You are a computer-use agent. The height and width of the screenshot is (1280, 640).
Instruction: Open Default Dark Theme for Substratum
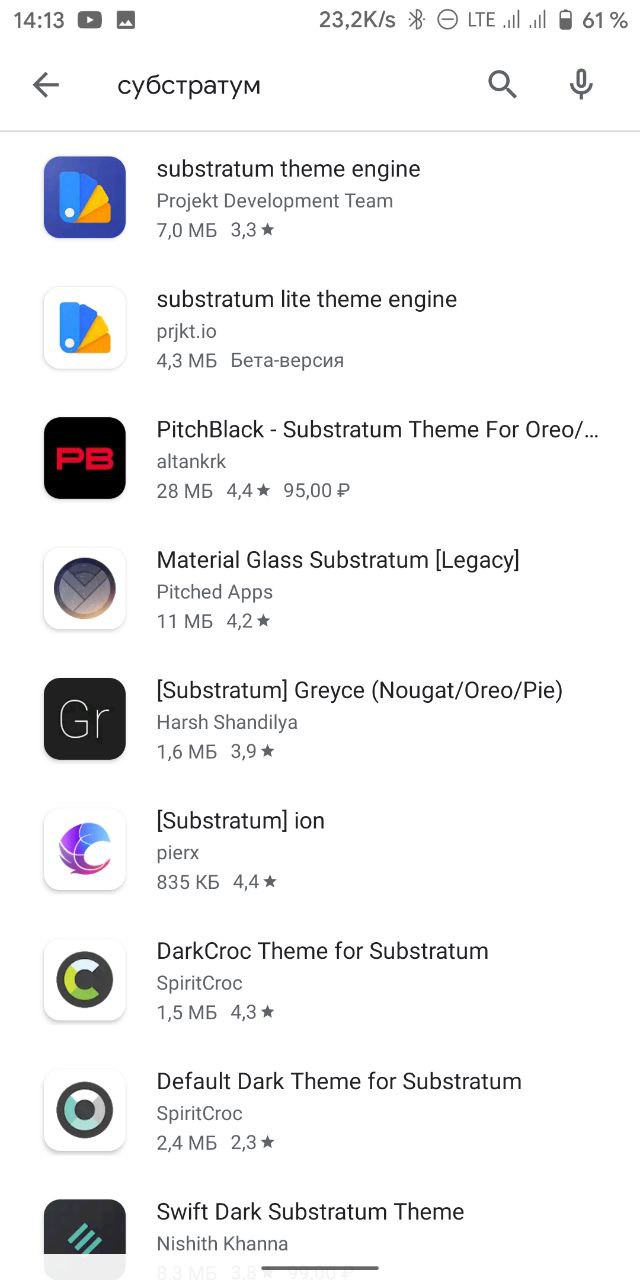coord(320,1110)
